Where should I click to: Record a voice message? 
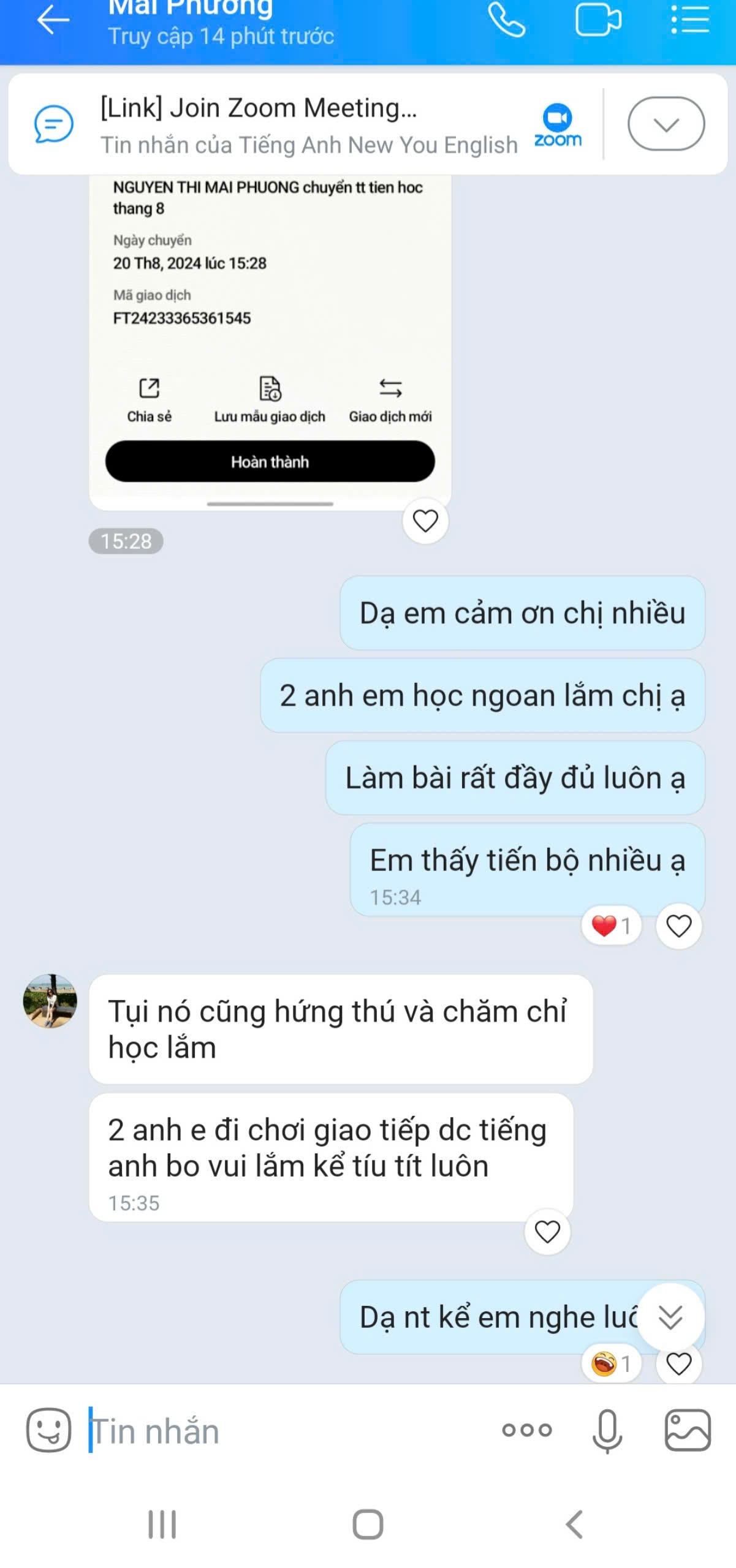607,1431
